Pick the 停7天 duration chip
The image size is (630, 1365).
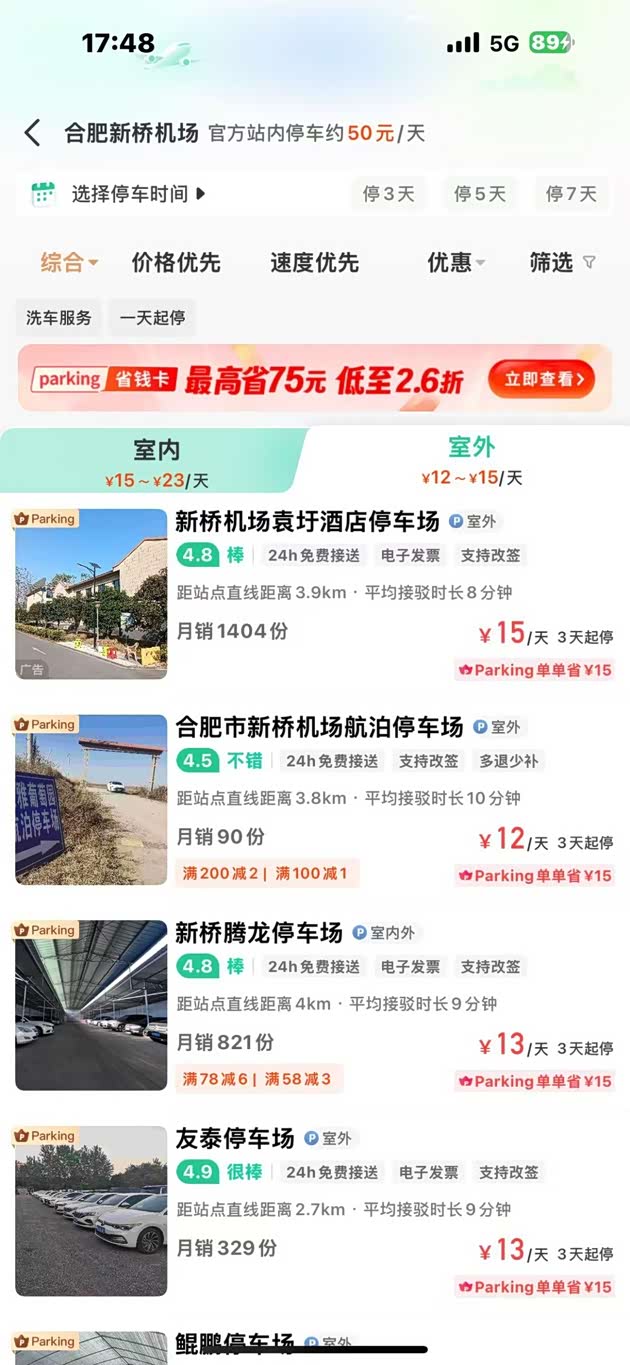coord(571,194)
